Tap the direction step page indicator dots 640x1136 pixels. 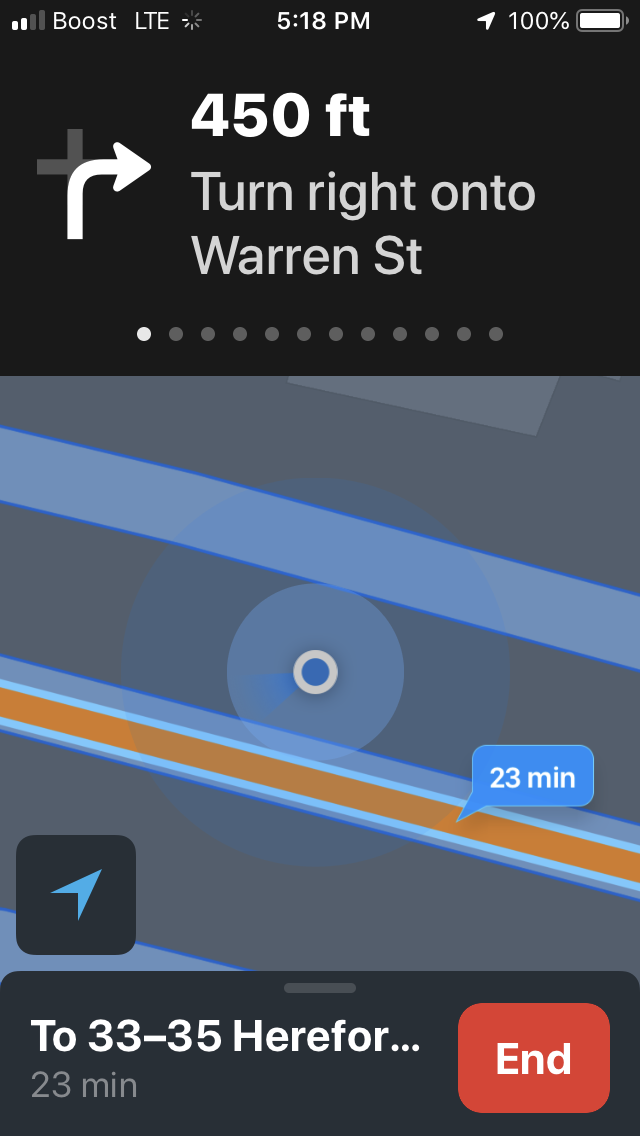(320, 334)
